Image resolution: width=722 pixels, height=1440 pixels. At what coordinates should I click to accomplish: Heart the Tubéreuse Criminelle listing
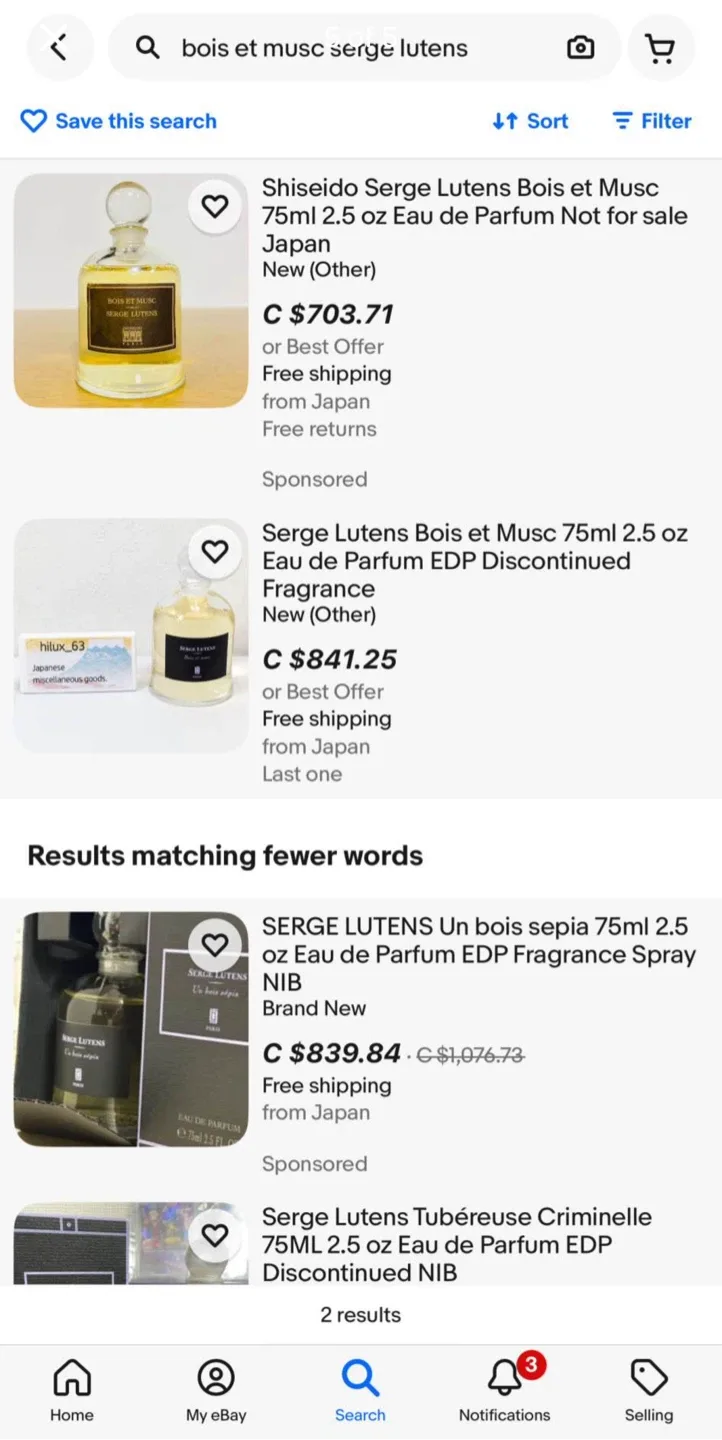tap(215, 1235)
